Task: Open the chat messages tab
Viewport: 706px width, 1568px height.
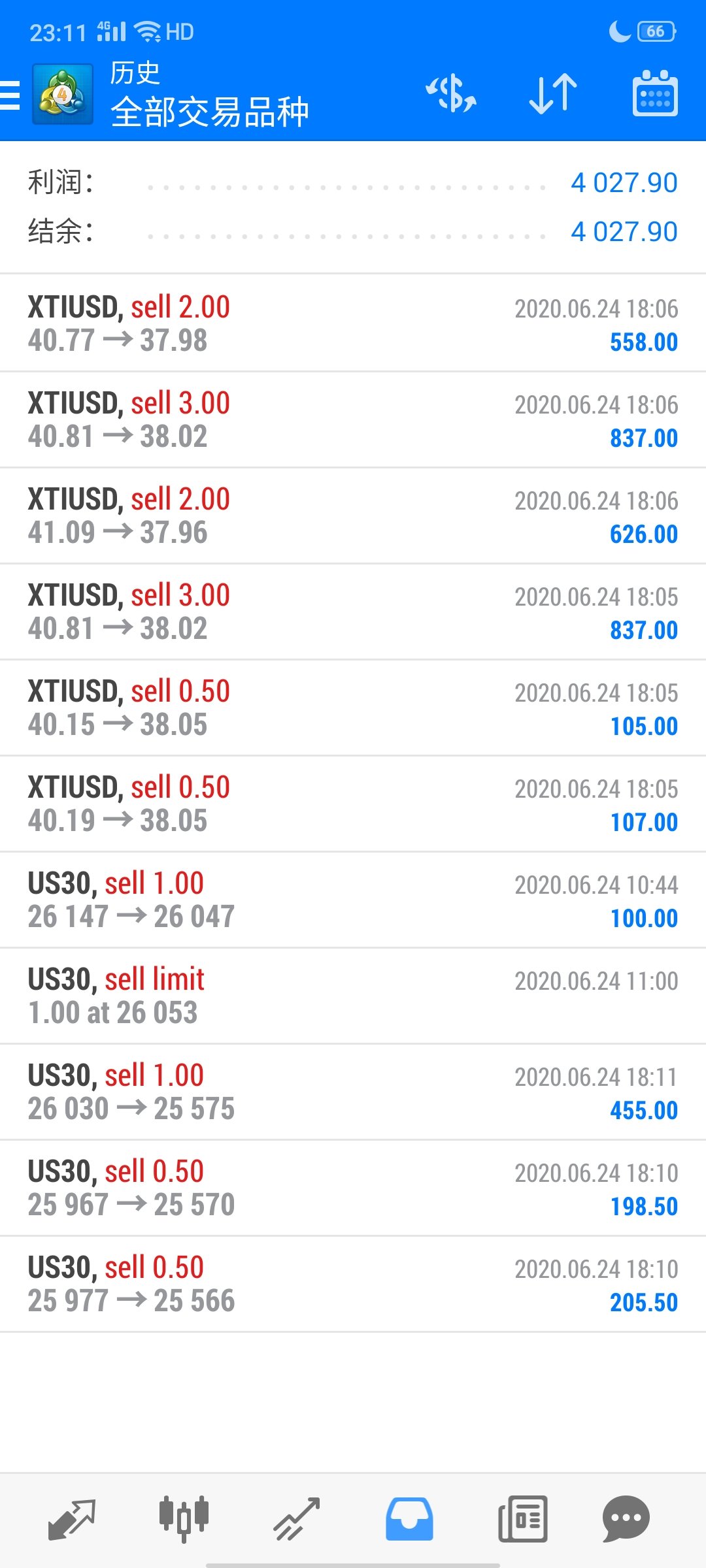Action: [626, 1519]
